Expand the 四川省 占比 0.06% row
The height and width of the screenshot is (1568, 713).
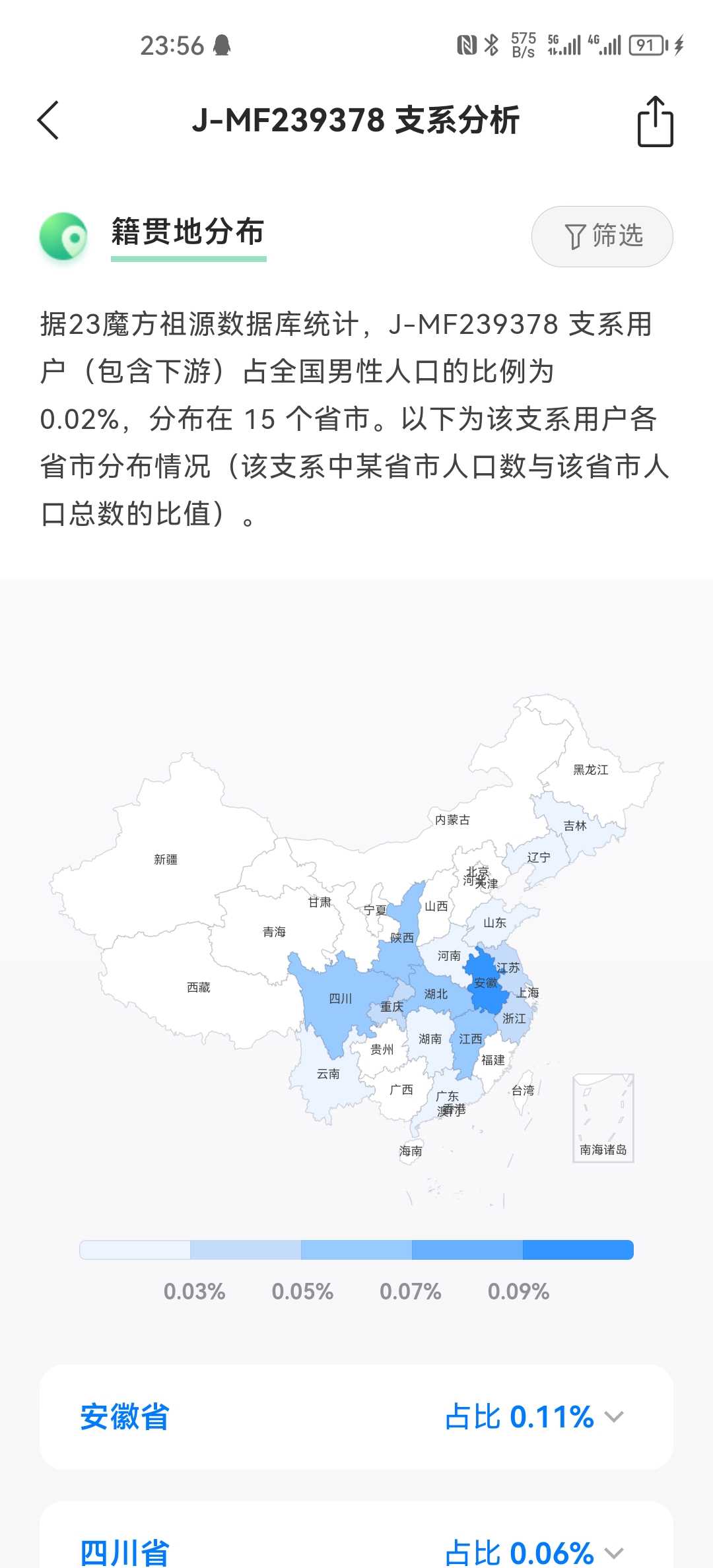tap(356, 1538)
